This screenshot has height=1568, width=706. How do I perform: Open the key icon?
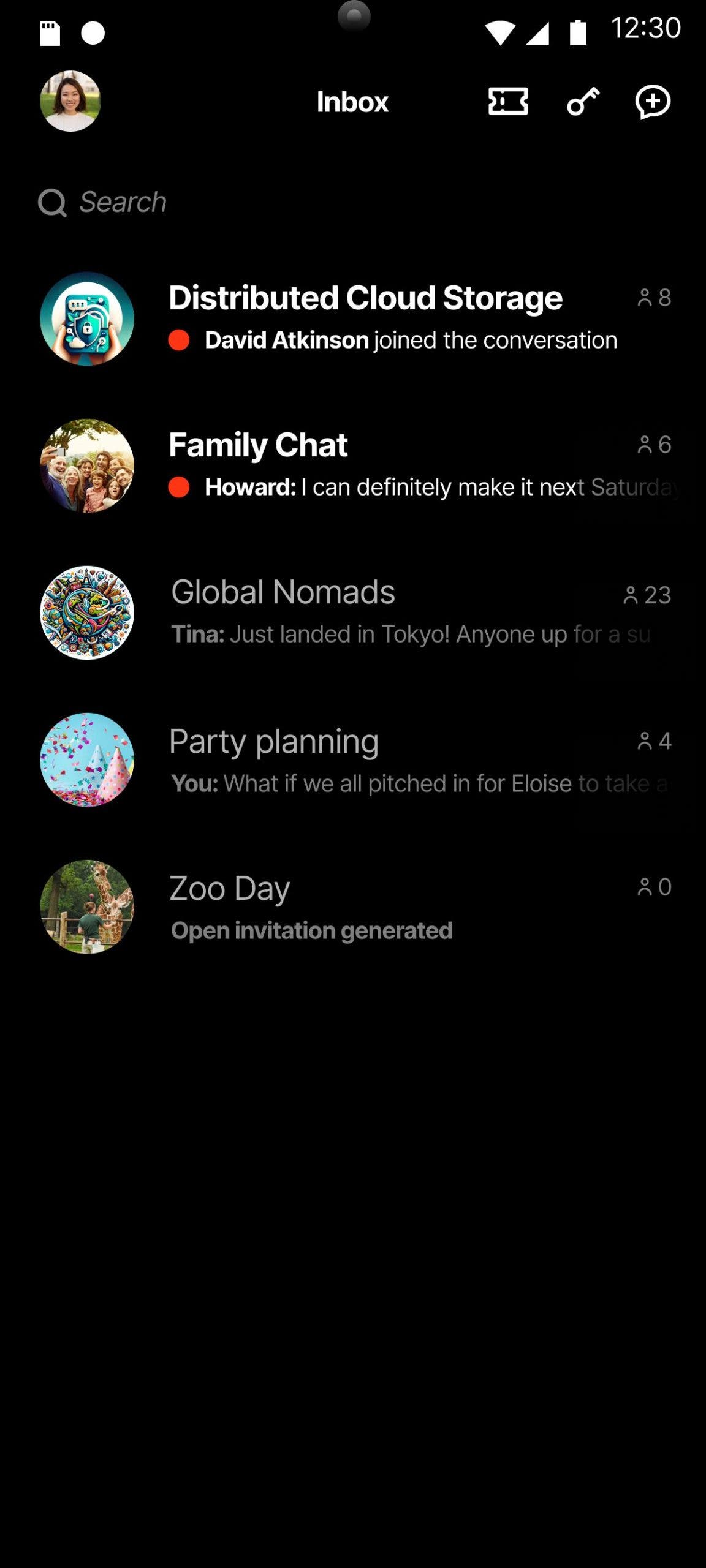pos(583,101)
